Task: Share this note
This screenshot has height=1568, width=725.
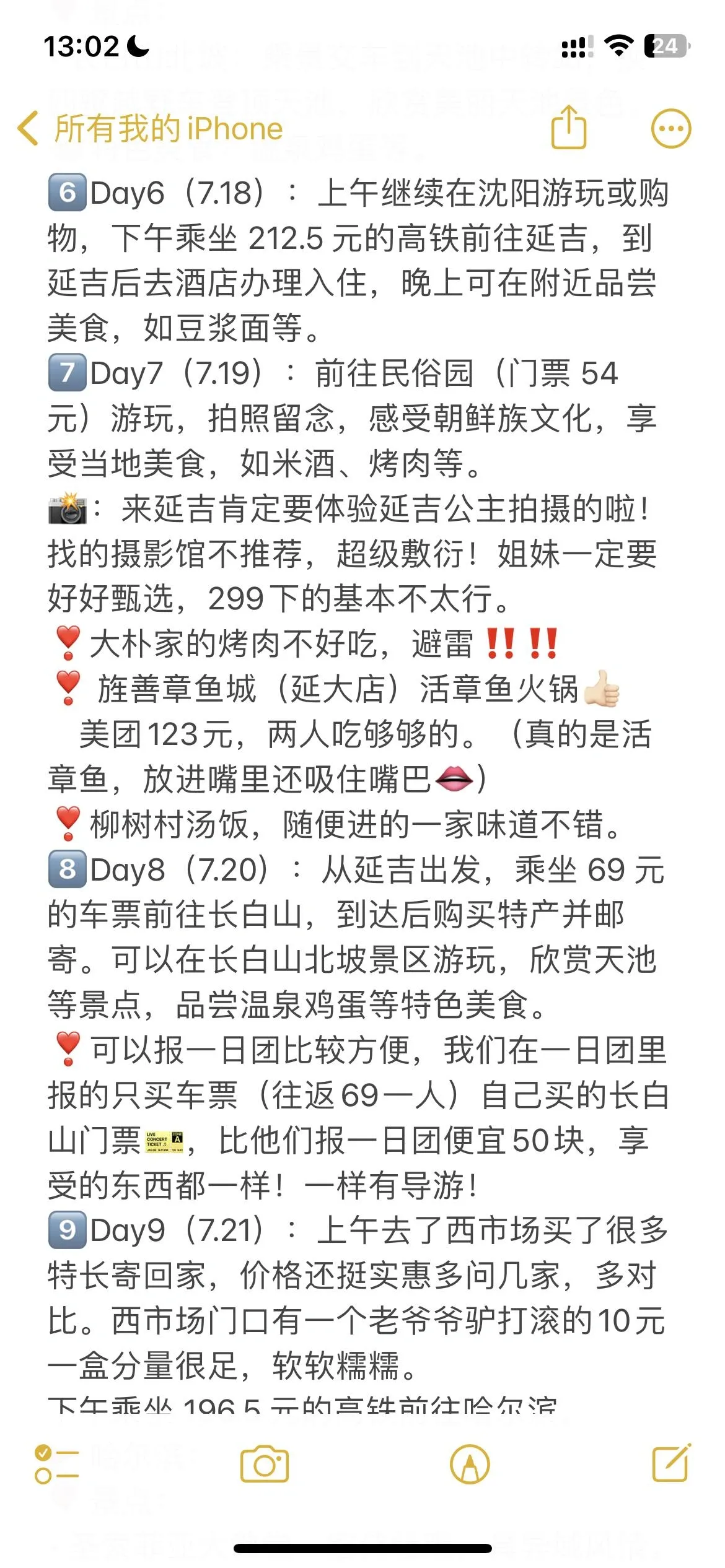Action: pyautogui.click(x=568, y=128)
